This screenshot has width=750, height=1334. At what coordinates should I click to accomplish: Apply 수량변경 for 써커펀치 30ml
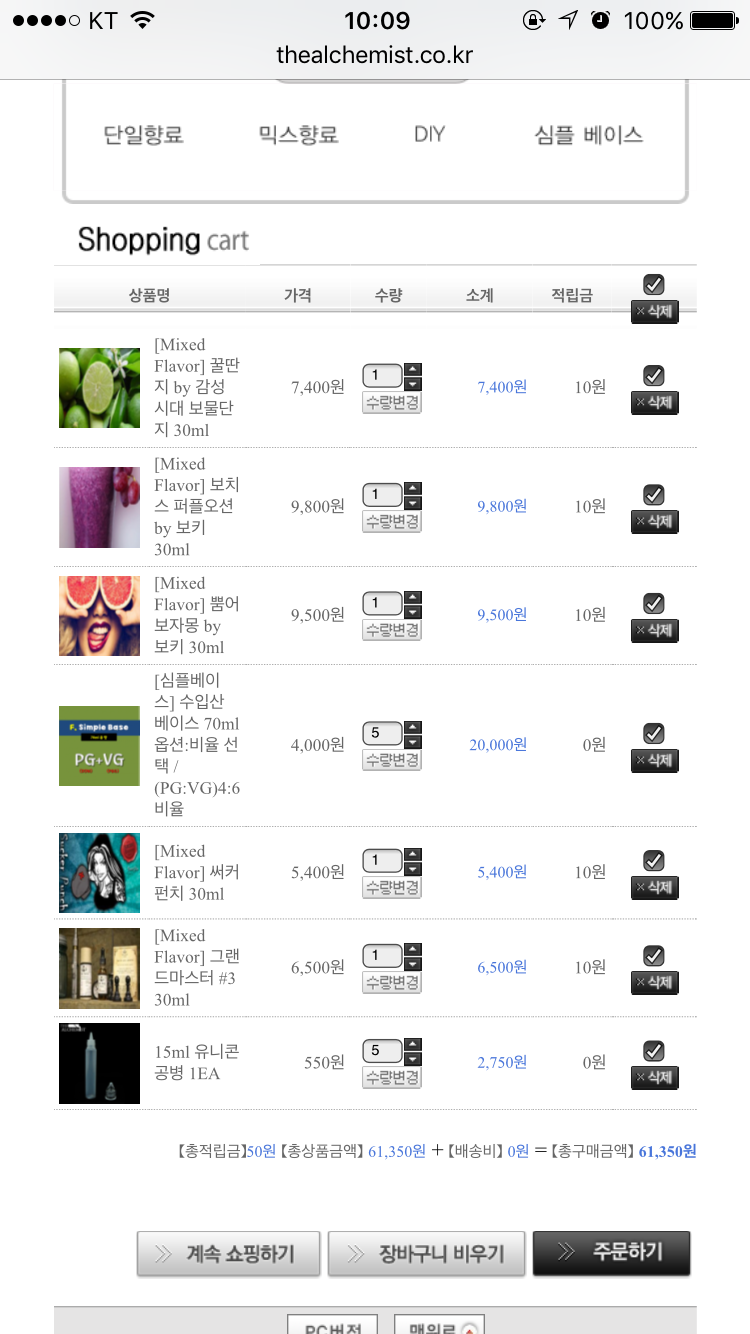(x=392, y=888)
